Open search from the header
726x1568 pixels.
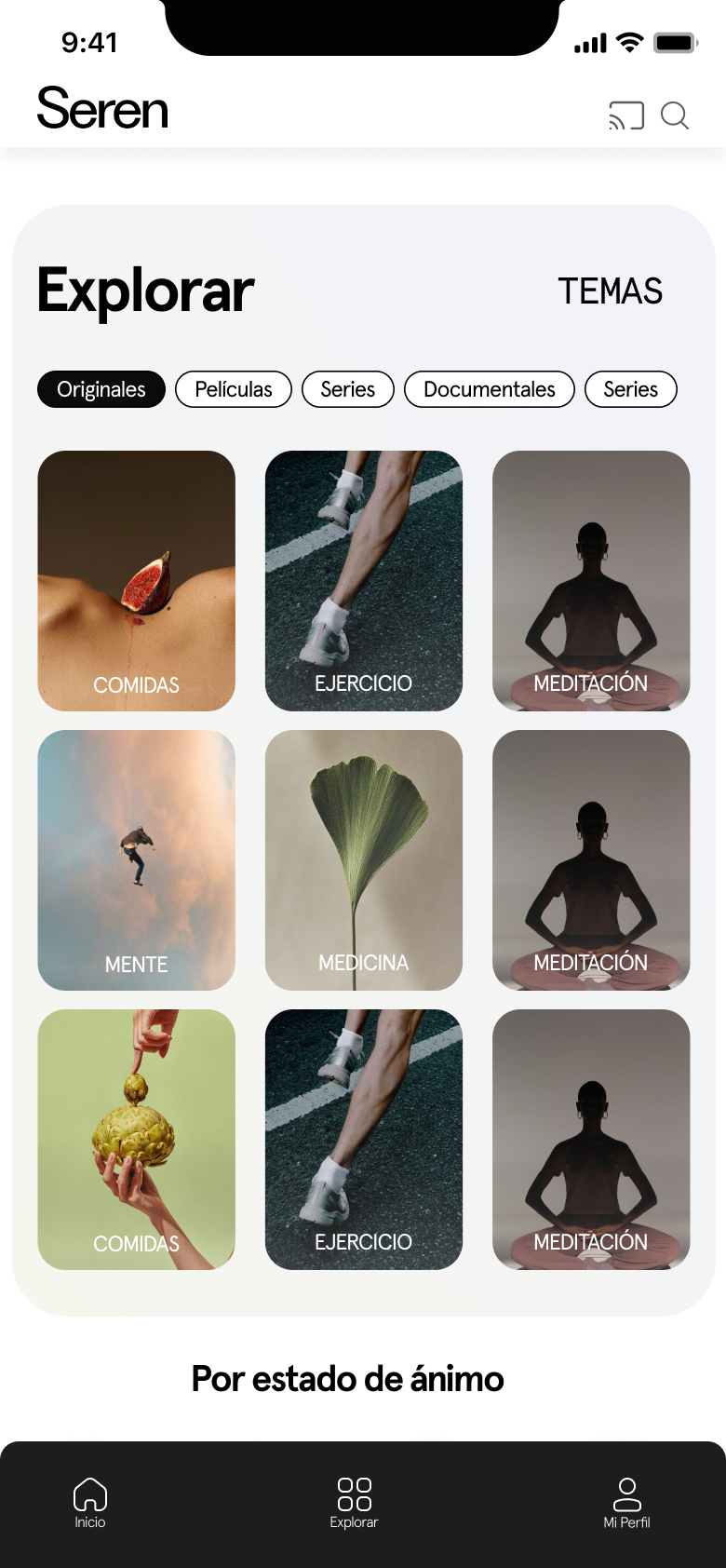click(675, 115)
